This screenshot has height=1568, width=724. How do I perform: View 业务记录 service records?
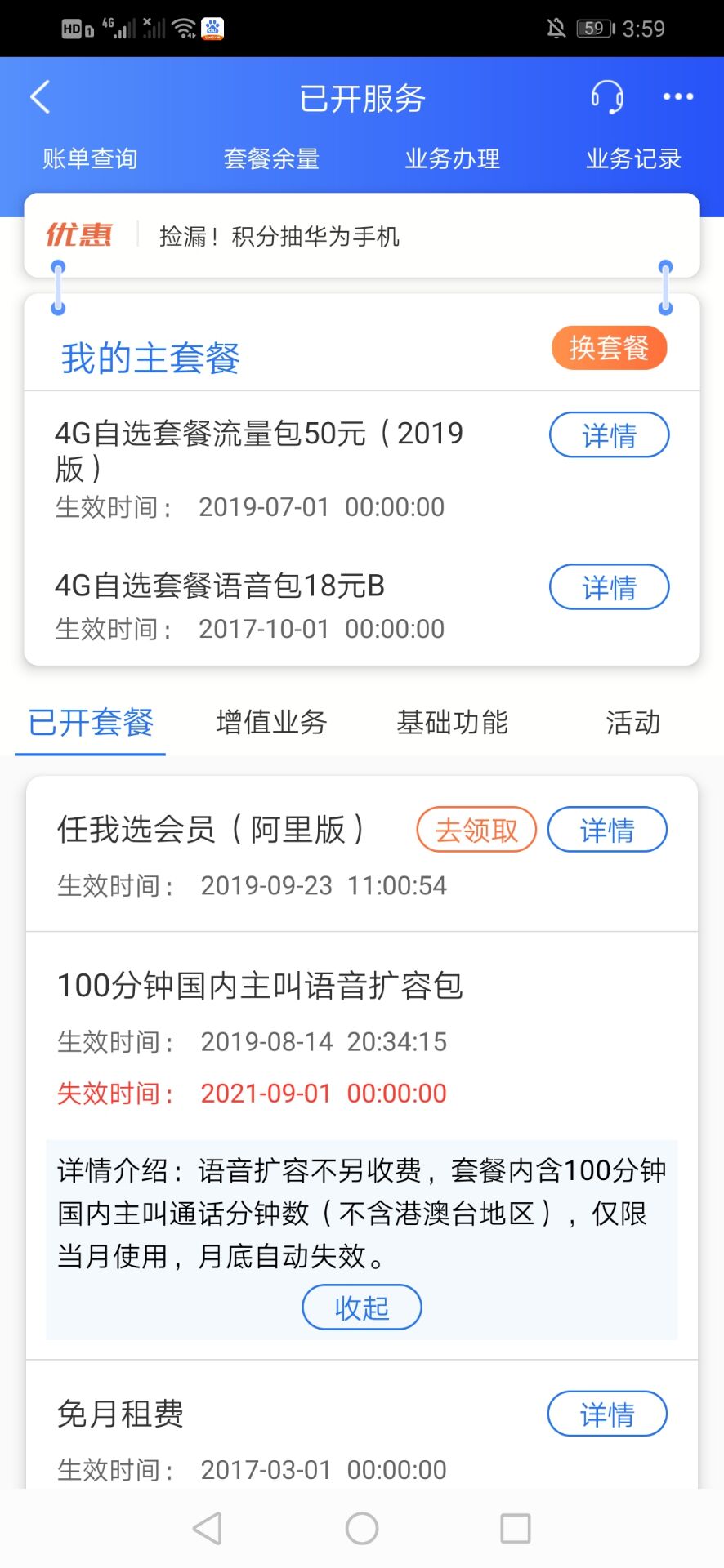pos(633,158)
